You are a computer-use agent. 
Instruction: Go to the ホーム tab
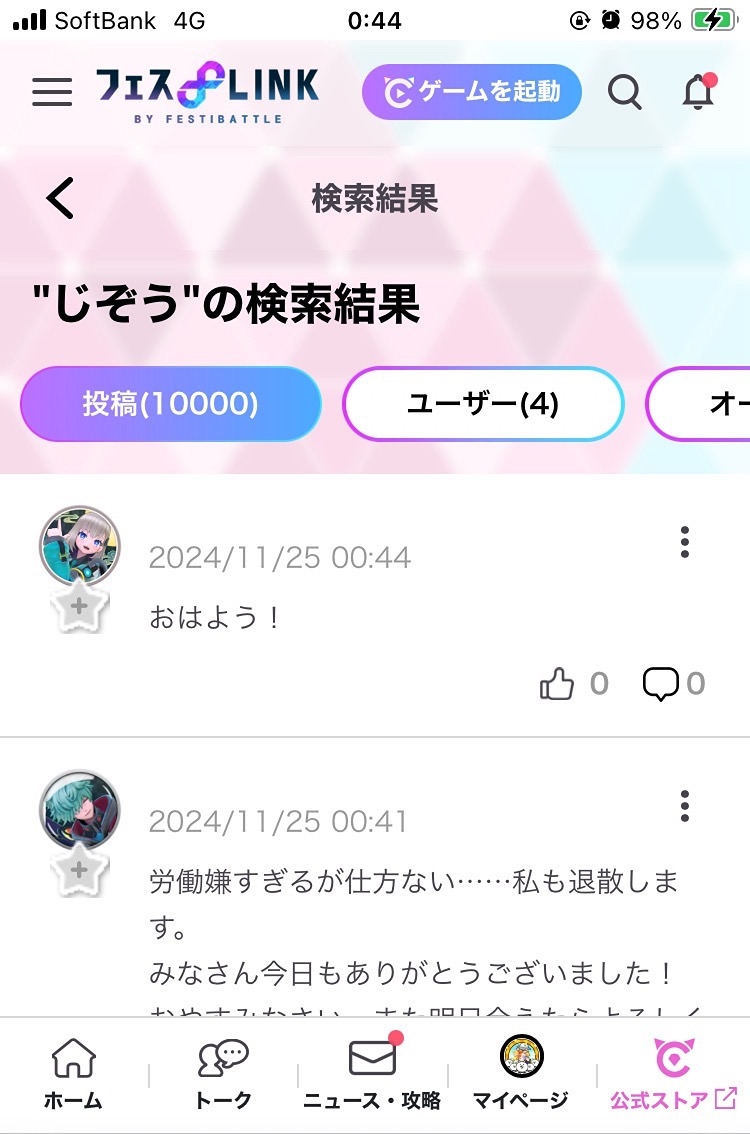click(x=73, y=1074)
